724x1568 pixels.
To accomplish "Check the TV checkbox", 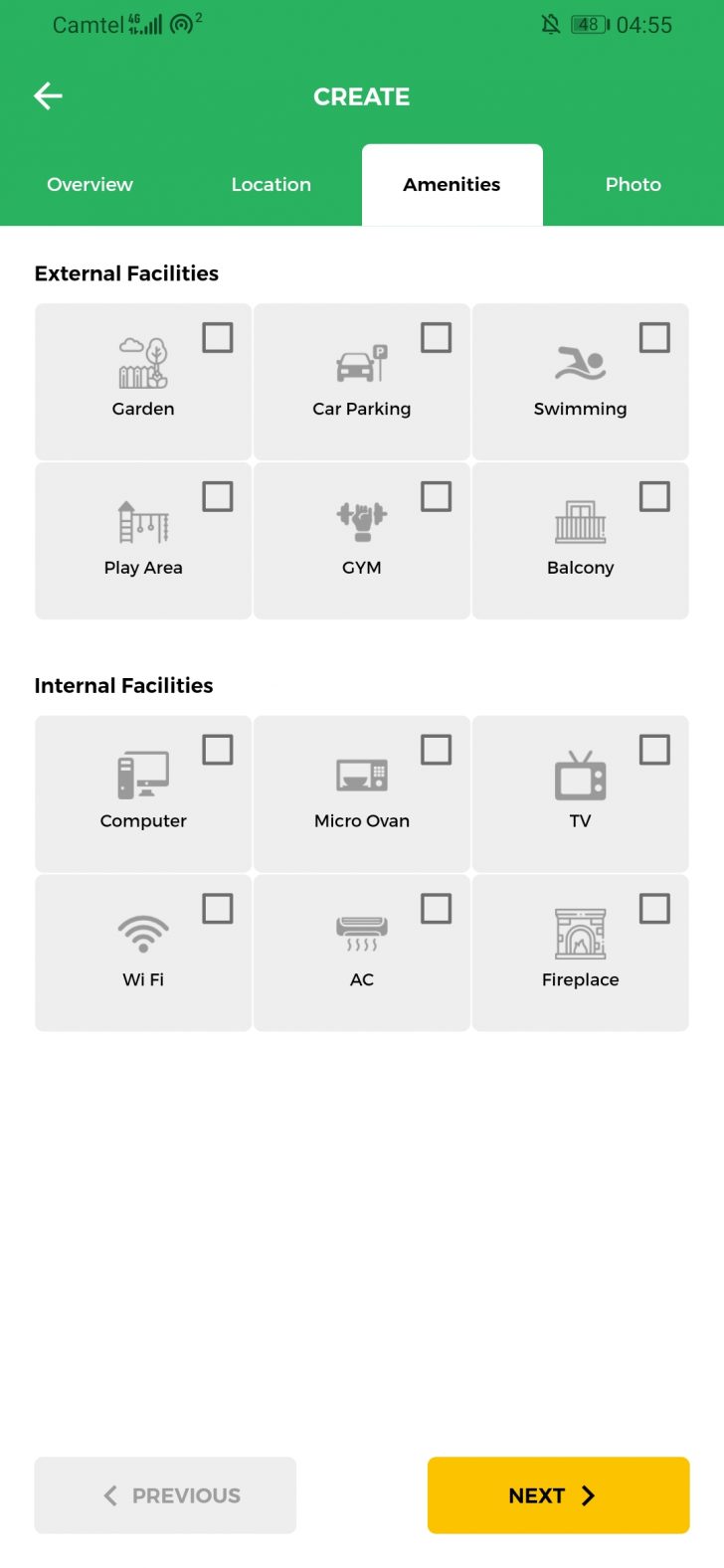I will tap(654, 750).
